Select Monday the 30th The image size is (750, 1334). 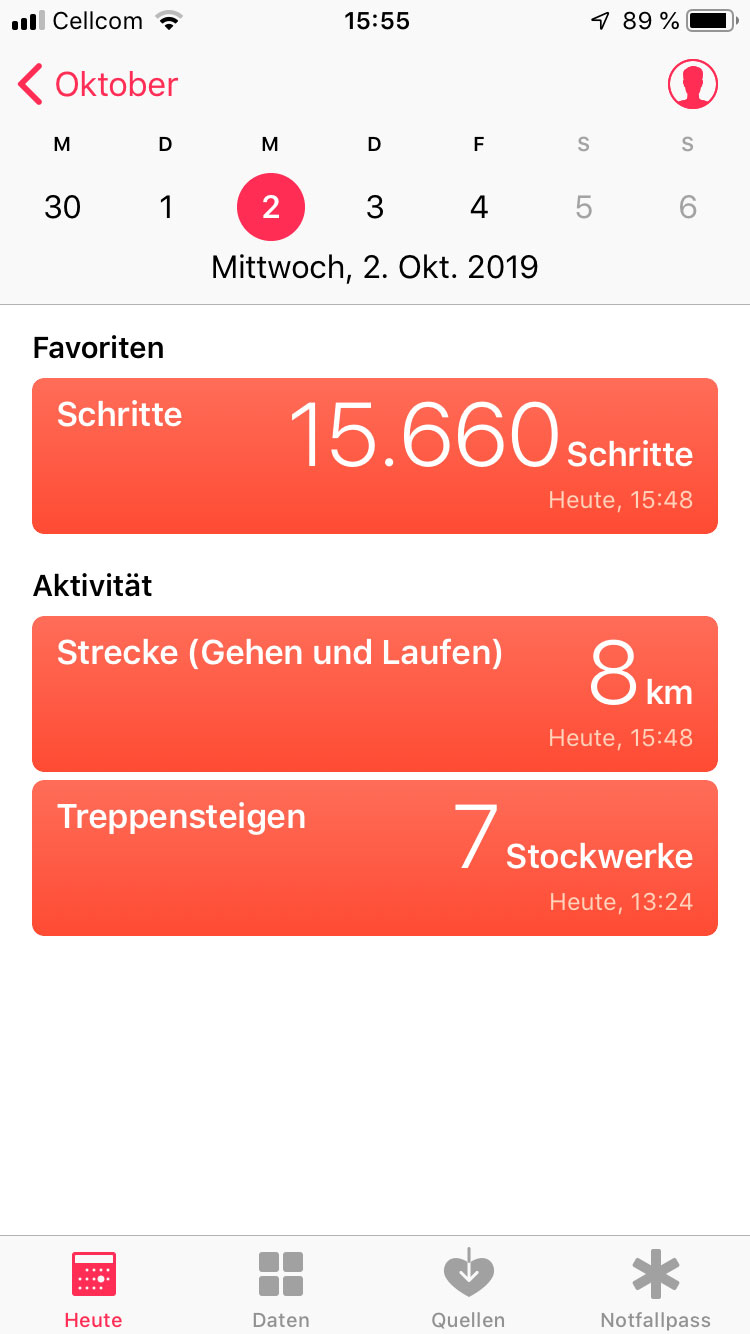point(62,207)
